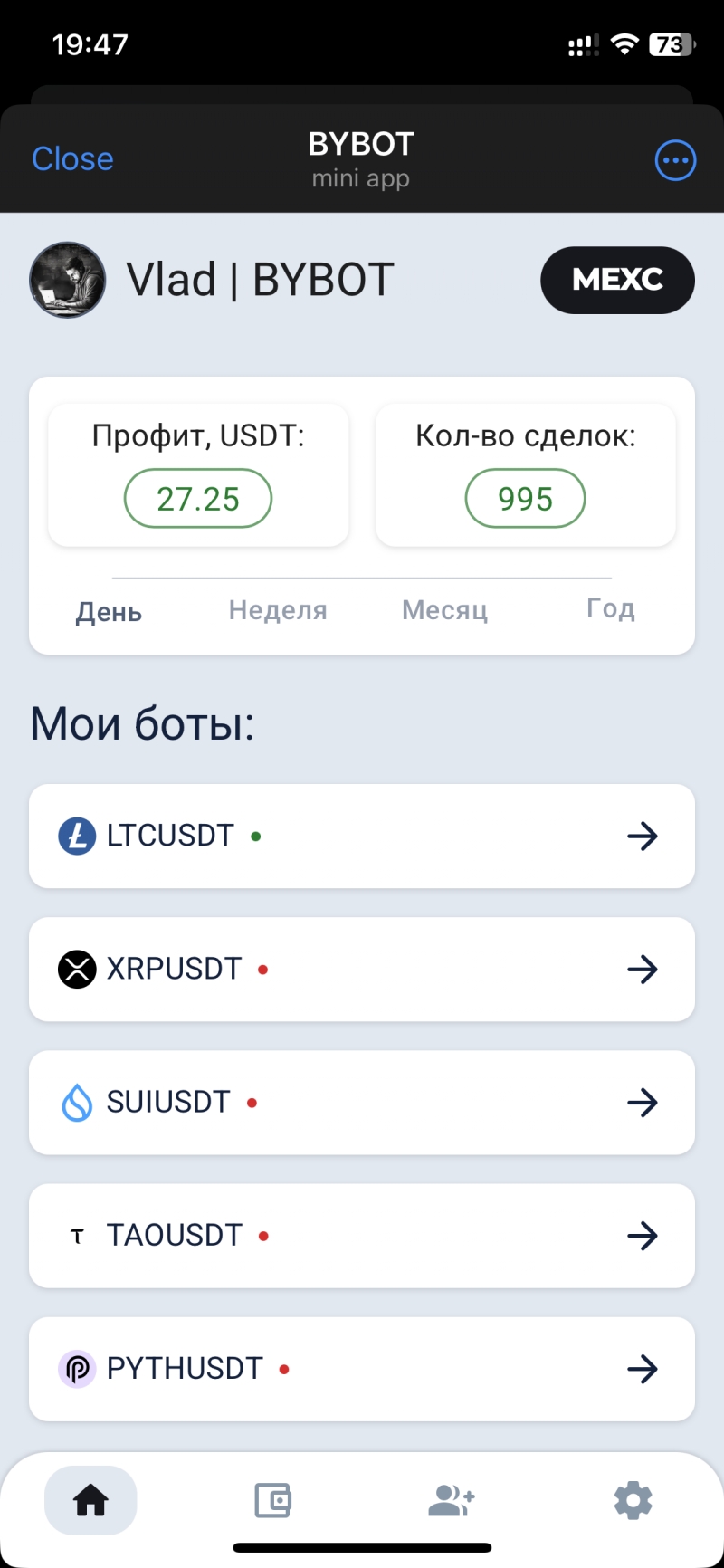Go to the PYTHUSDT bot
The width and height of the screenshot is (724, 1568).
click(362, 1368)
